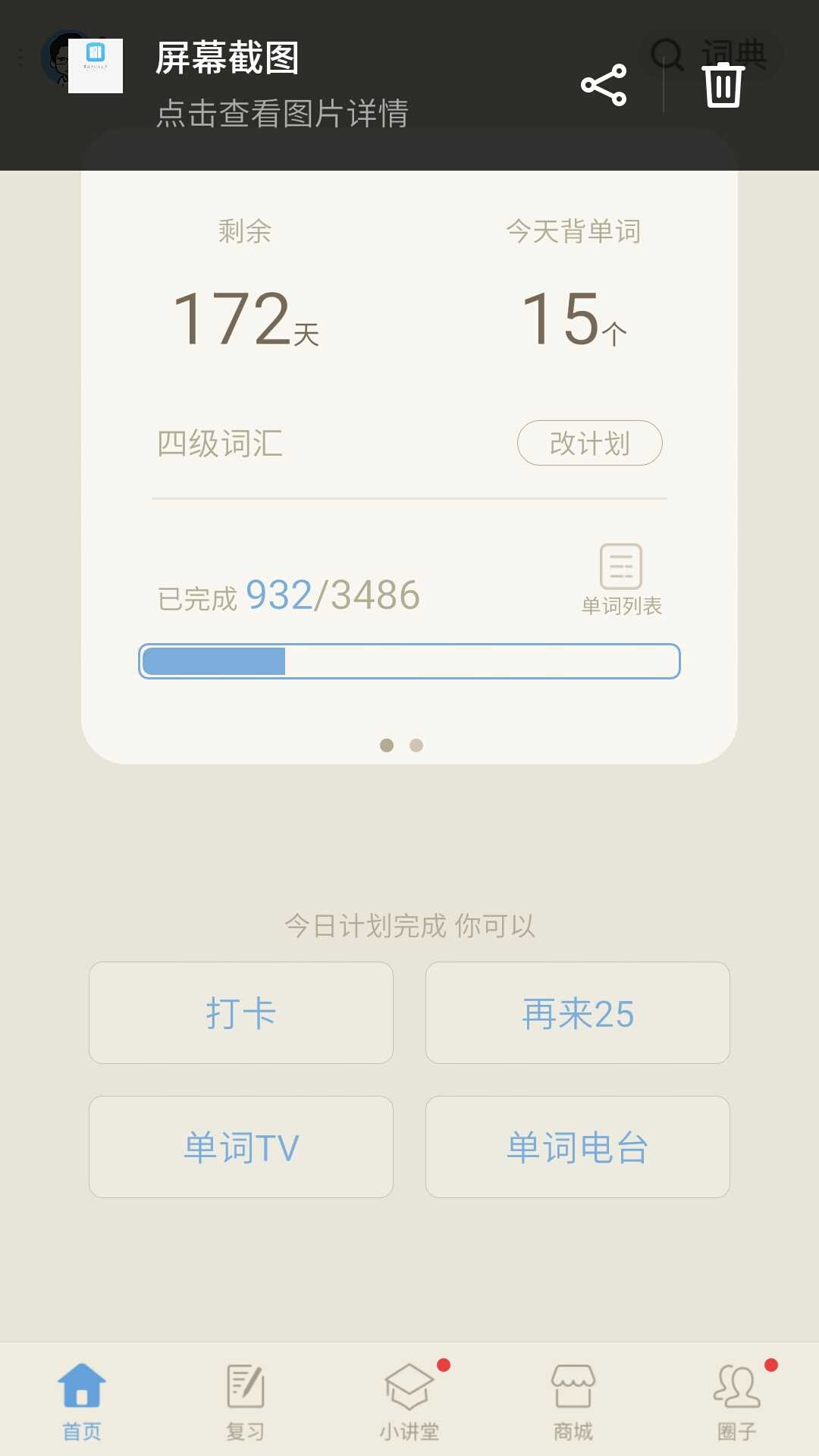Study 25 more words with 再来25
This screenshot has width=819, height=1456.
577,1013
